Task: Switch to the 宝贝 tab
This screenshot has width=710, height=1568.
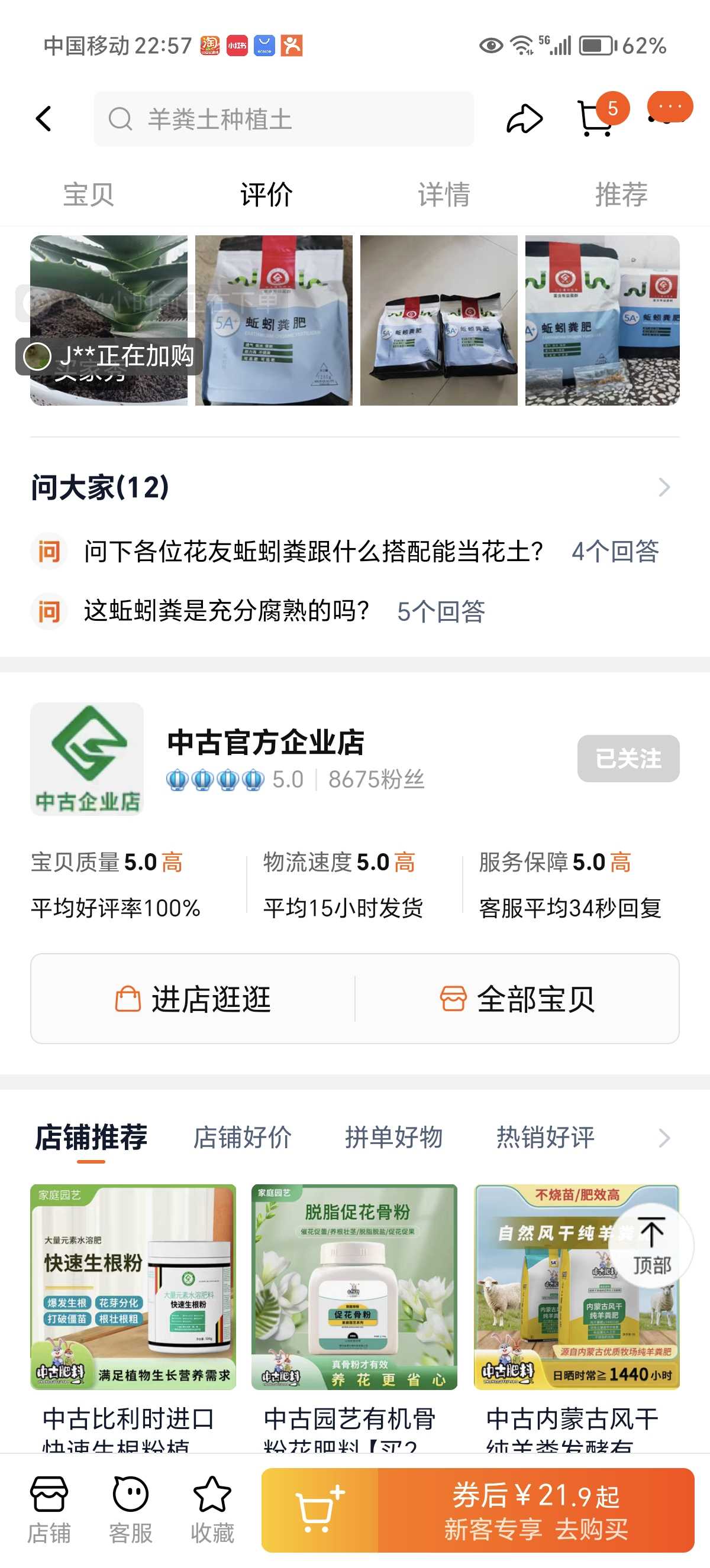Action: pos(88,195)
